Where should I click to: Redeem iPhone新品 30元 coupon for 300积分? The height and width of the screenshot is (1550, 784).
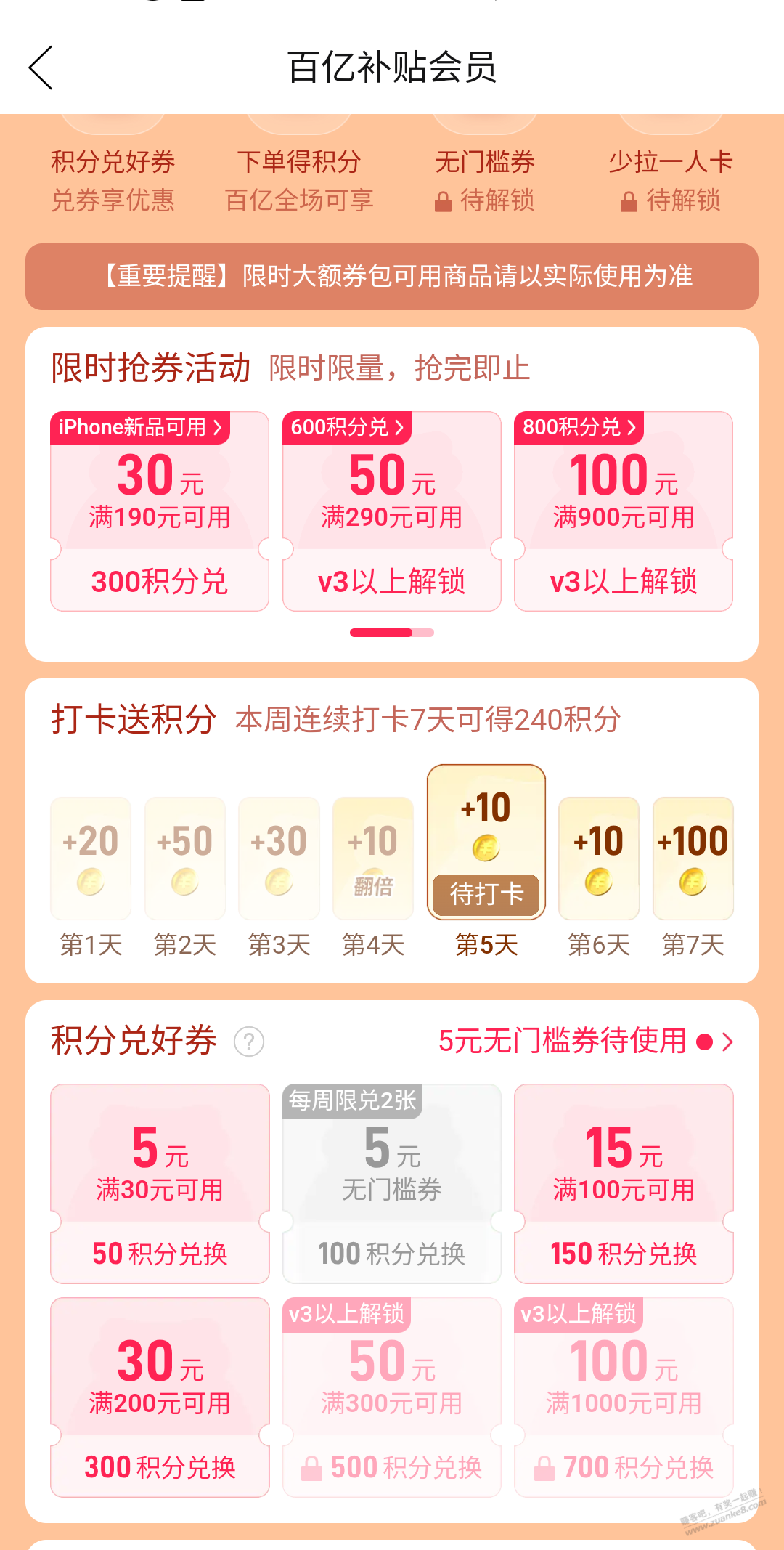[160, 581]
